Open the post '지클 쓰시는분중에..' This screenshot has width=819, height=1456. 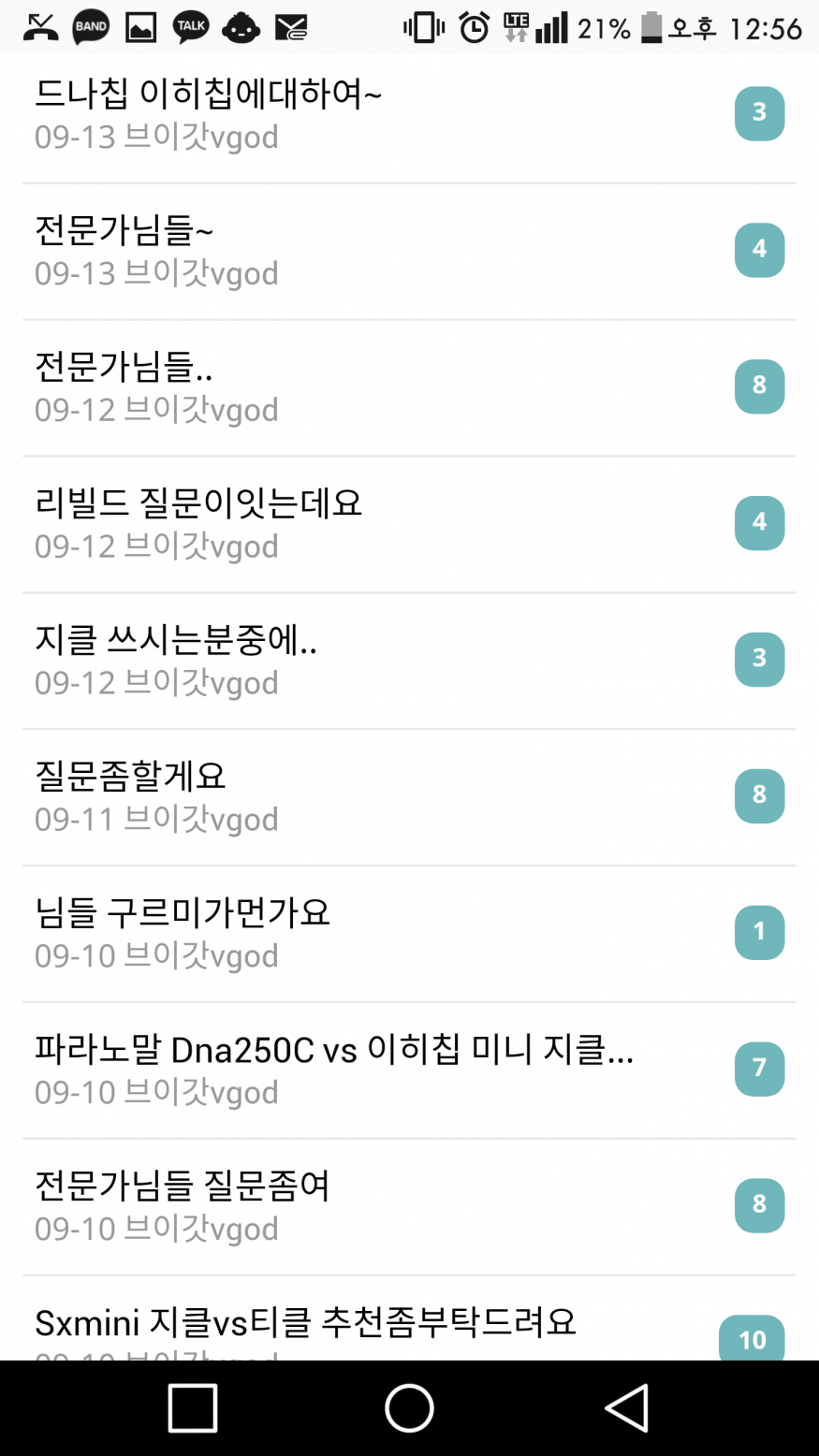click(x=176, y=641)
